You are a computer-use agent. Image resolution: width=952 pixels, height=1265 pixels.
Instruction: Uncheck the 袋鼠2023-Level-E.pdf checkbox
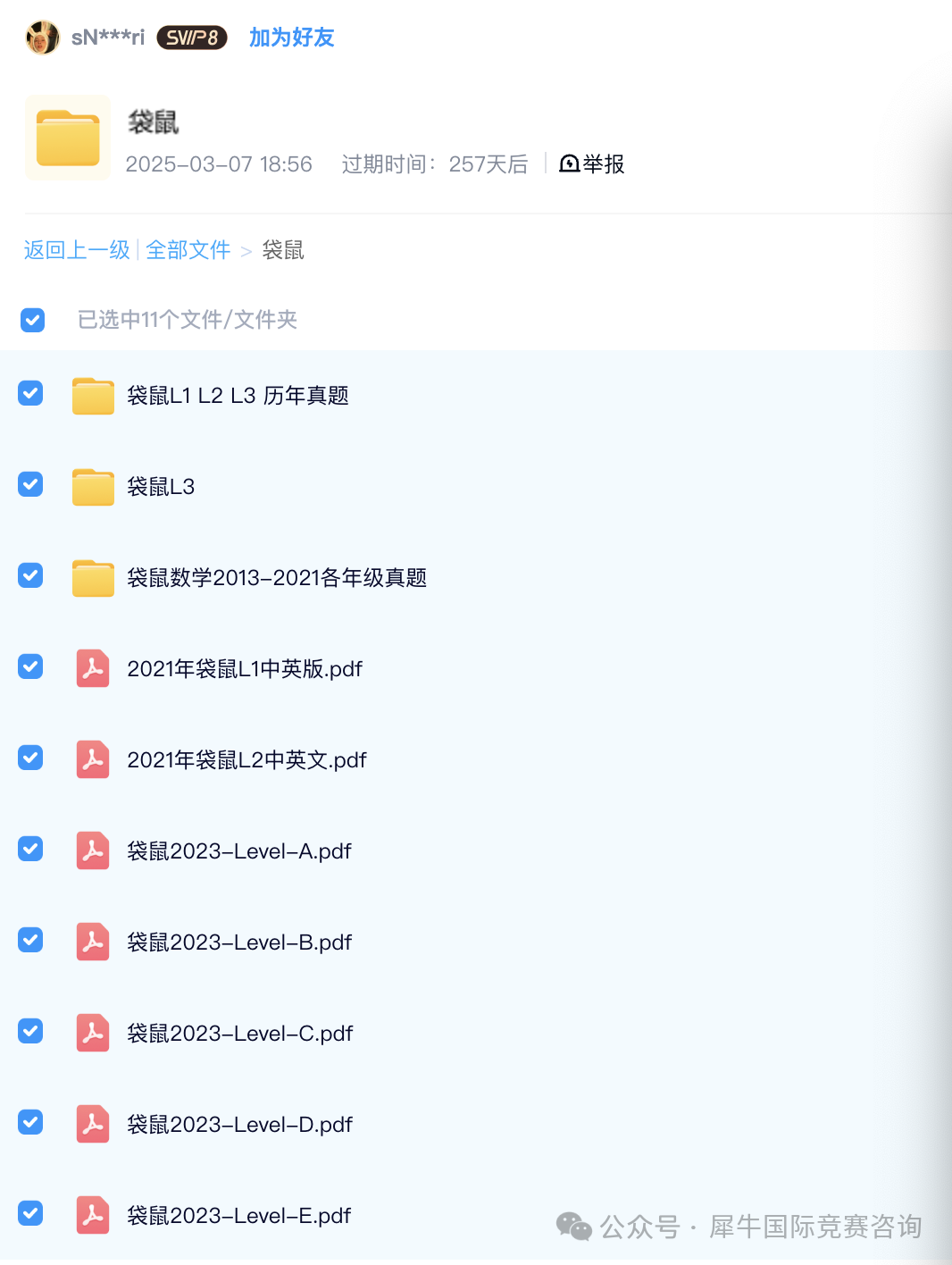(29, 1213)
